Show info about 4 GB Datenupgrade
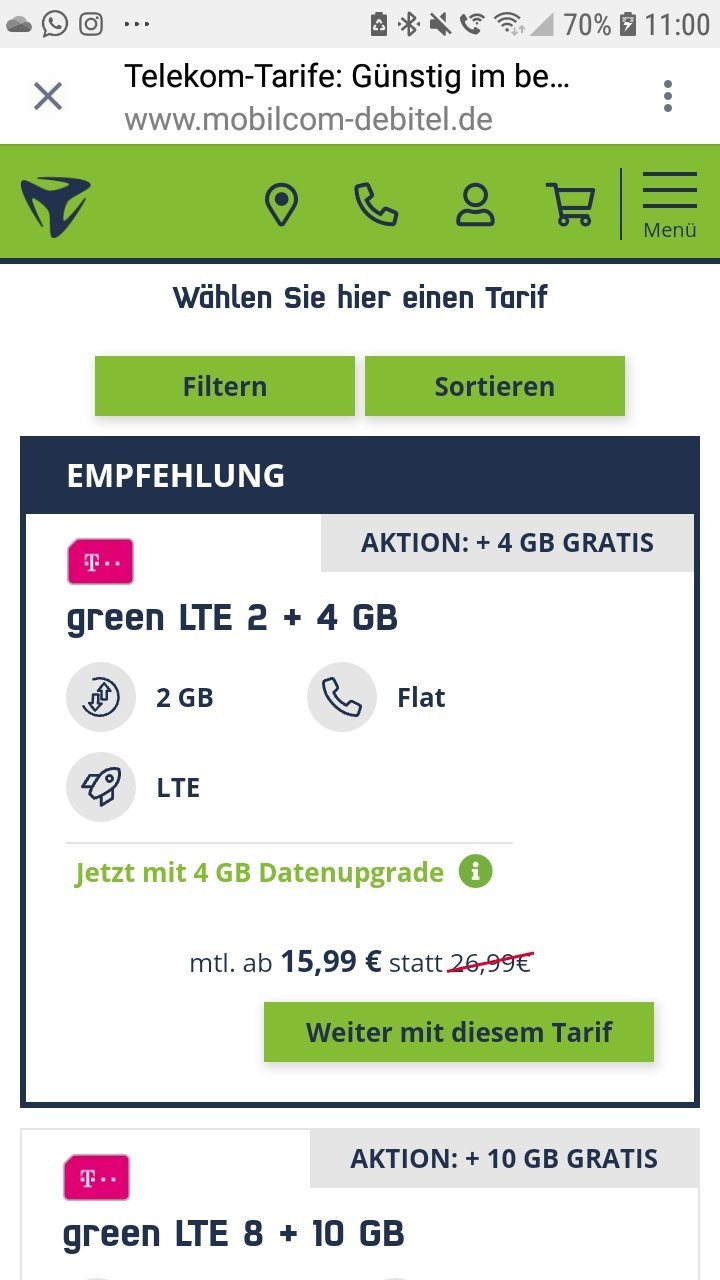 click(x=476, y=872)
